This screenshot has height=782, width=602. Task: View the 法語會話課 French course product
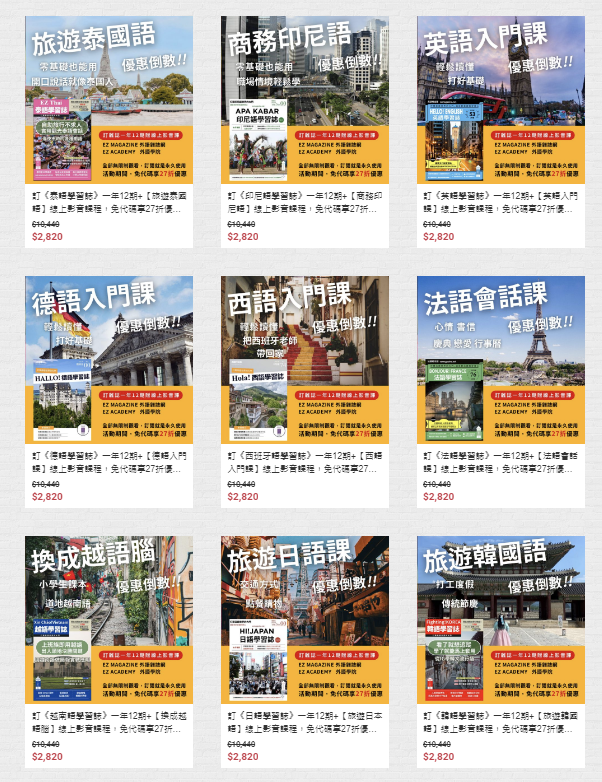[x=501, y=360]
